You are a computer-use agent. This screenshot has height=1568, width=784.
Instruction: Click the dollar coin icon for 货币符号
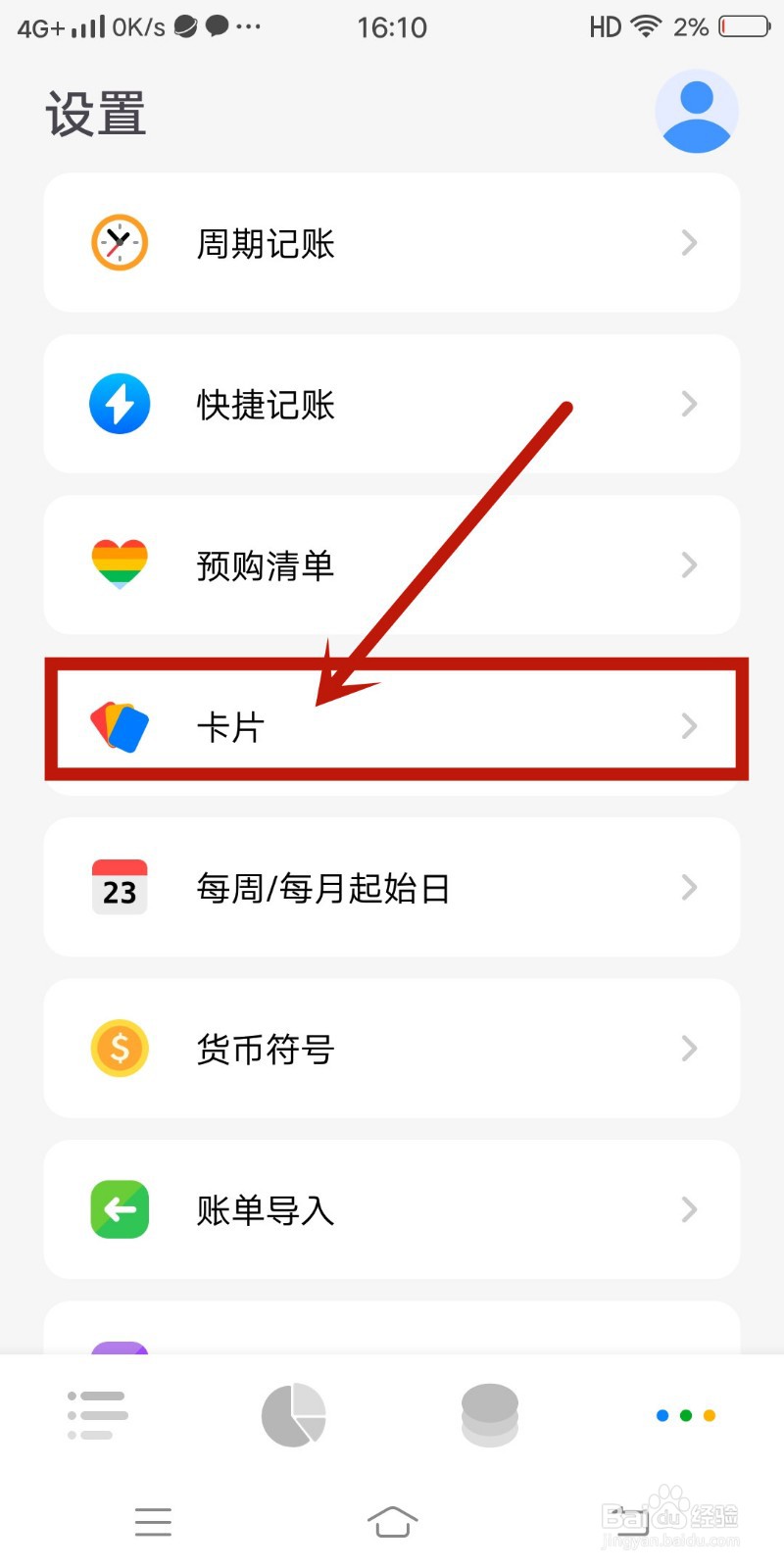coord(119,1049)
